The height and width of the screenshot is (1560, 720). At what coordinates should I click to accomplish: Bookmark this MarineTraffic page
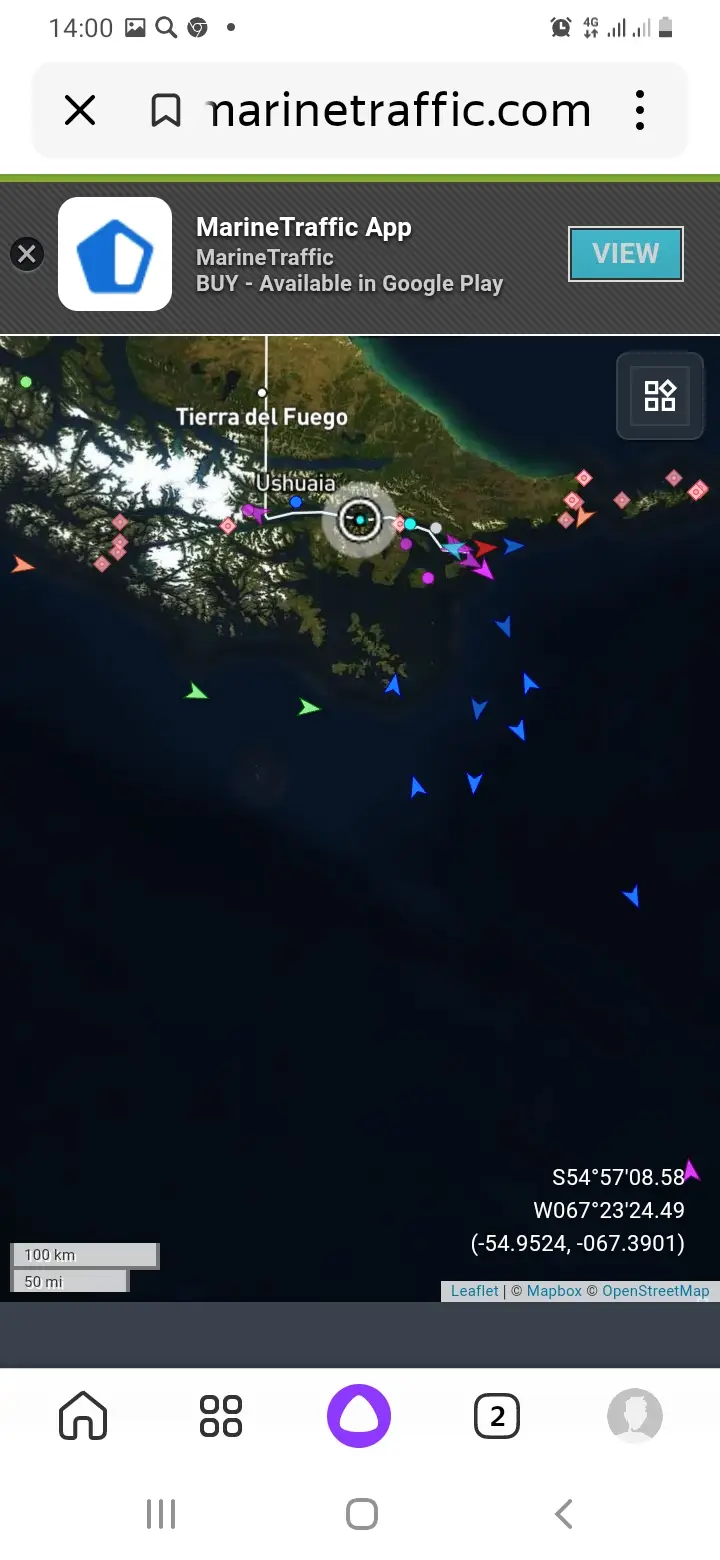(x=166, y=110)
